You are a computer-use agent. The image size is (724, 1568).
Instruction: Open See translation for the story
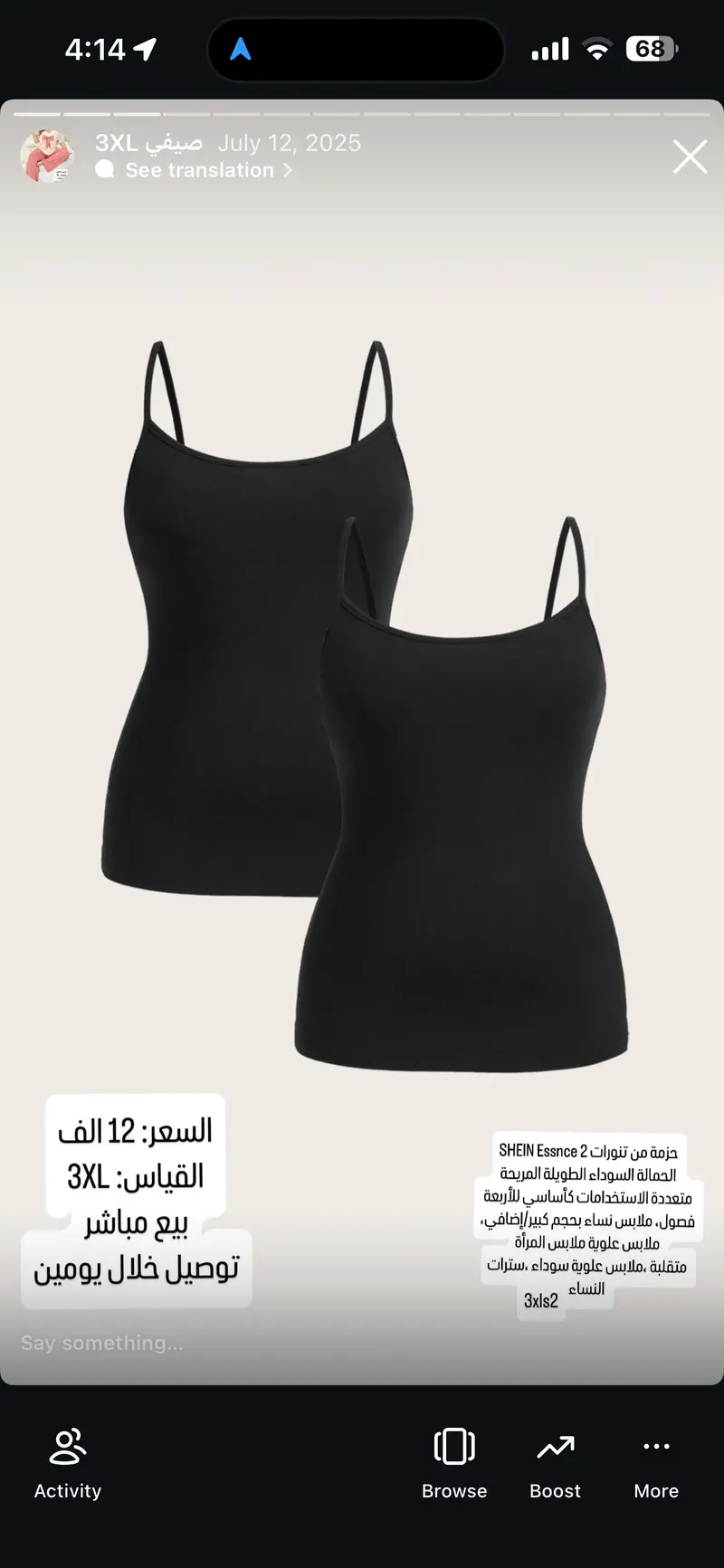(x=200, y=170)
